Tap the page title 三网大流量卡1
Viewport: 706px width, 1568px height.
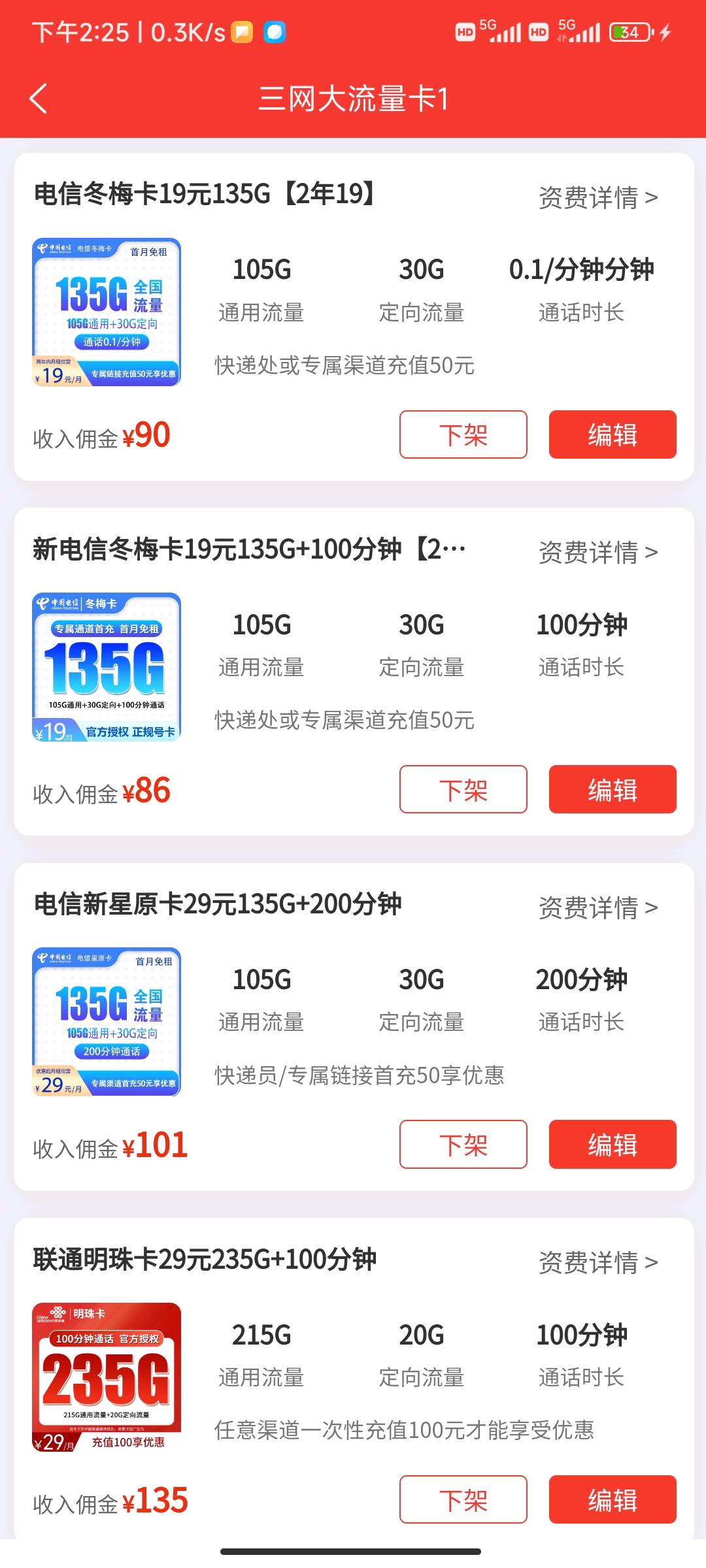point(353,98)
